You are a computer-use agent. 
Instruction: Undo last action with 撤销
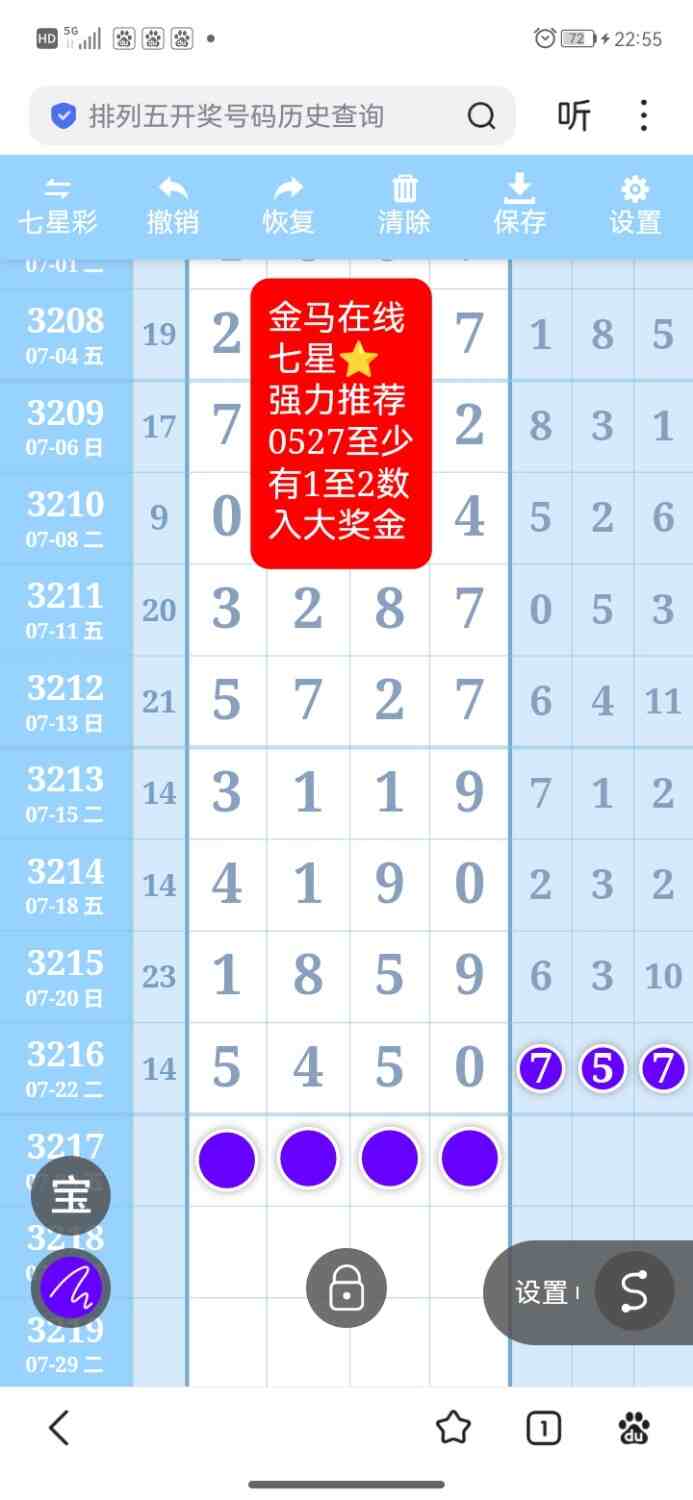(173, 206)
